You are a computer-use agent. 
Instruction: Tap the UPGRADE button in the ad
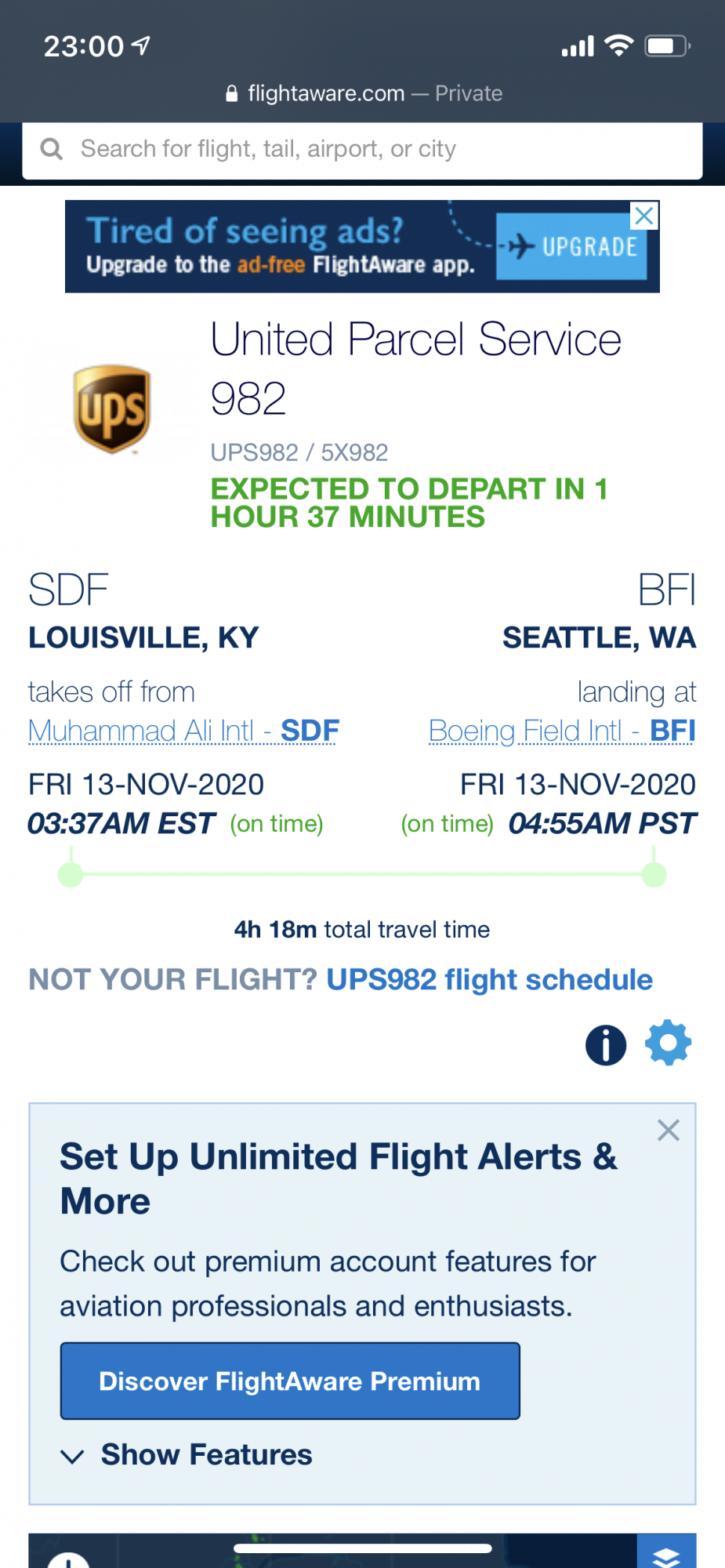tap(571, 246)
